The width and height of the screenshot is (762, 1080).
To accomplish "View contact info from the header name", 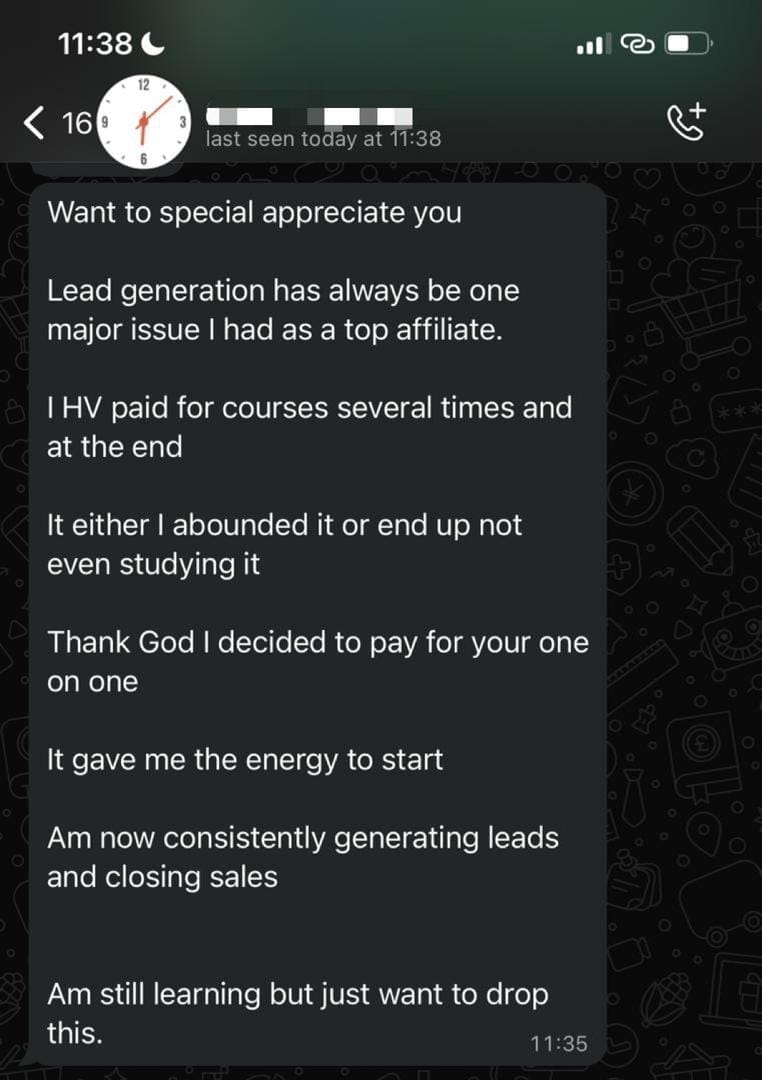I will pyautogui.click(x=310, y=117).
